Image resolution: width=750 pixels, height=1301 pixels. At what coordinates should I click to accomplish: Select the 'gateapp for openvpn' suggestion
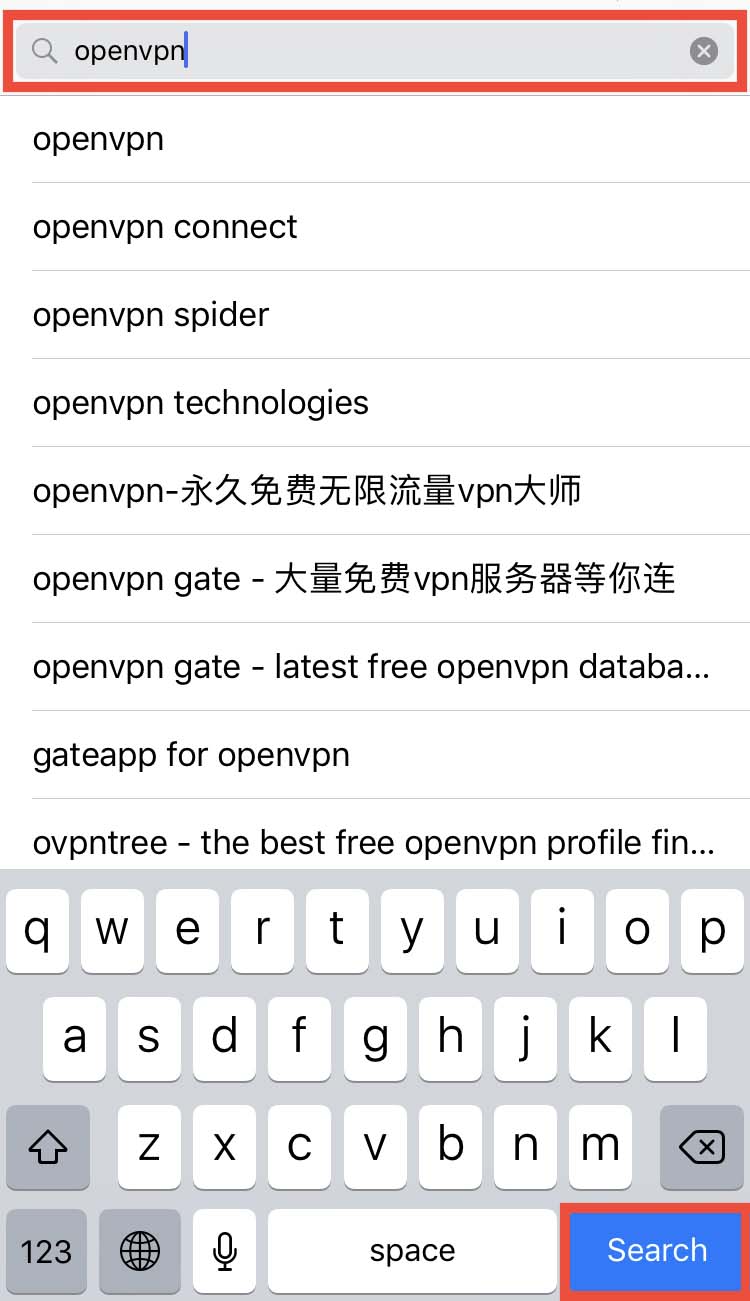pyautogui.click(x=191, y=755)
